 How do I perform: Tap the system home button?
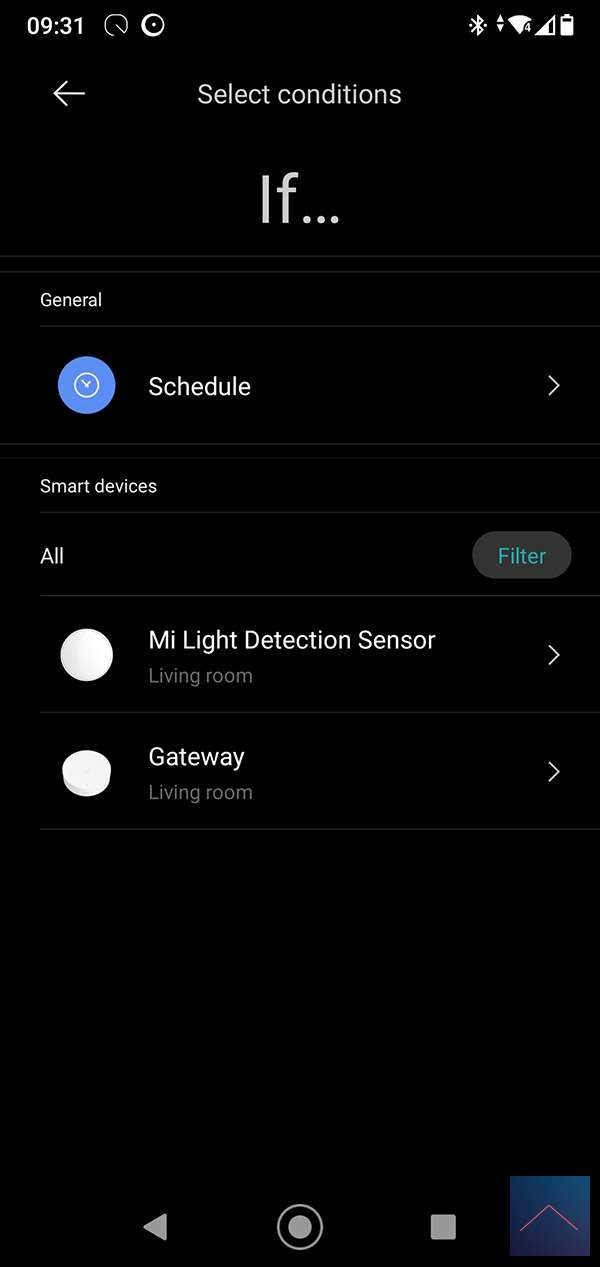[300, 1226]
